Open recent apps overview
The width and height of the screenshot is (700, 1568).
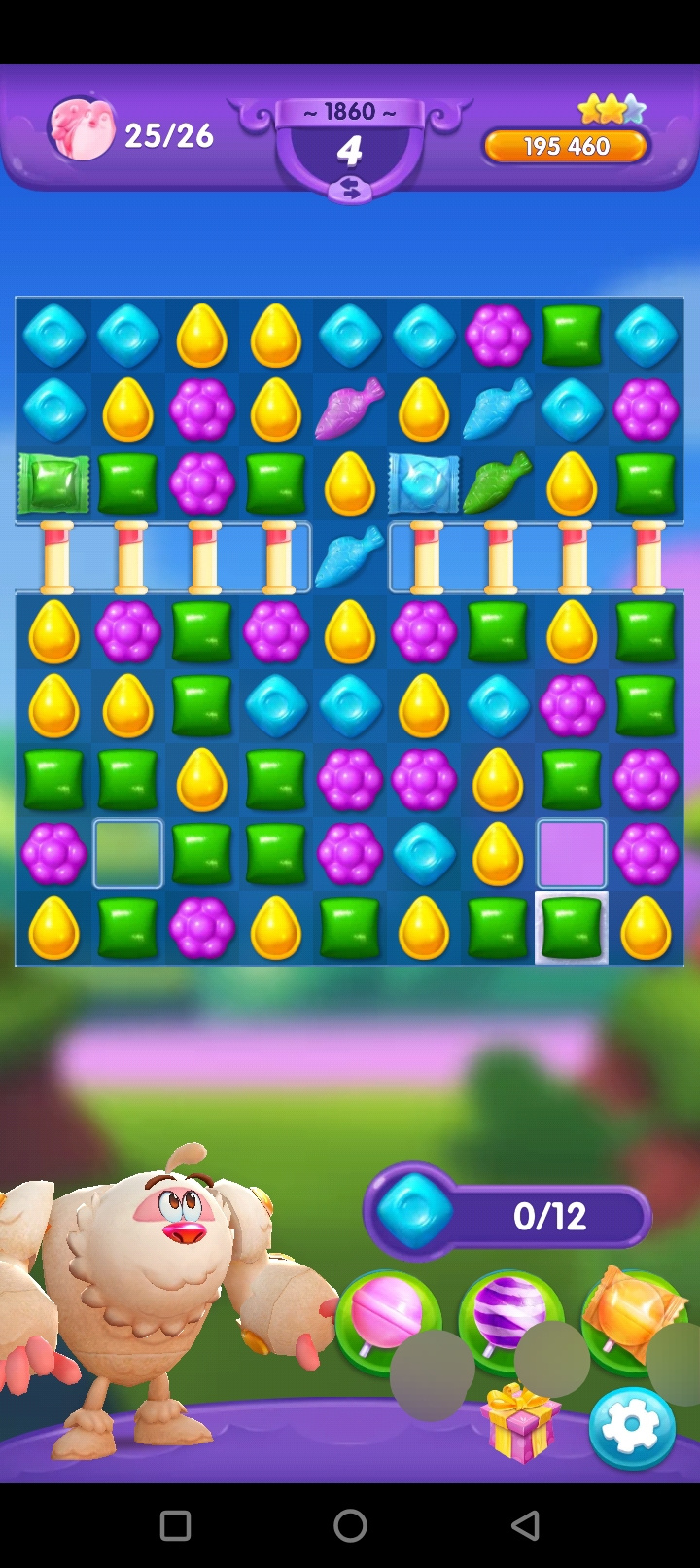click(175, 1525)
